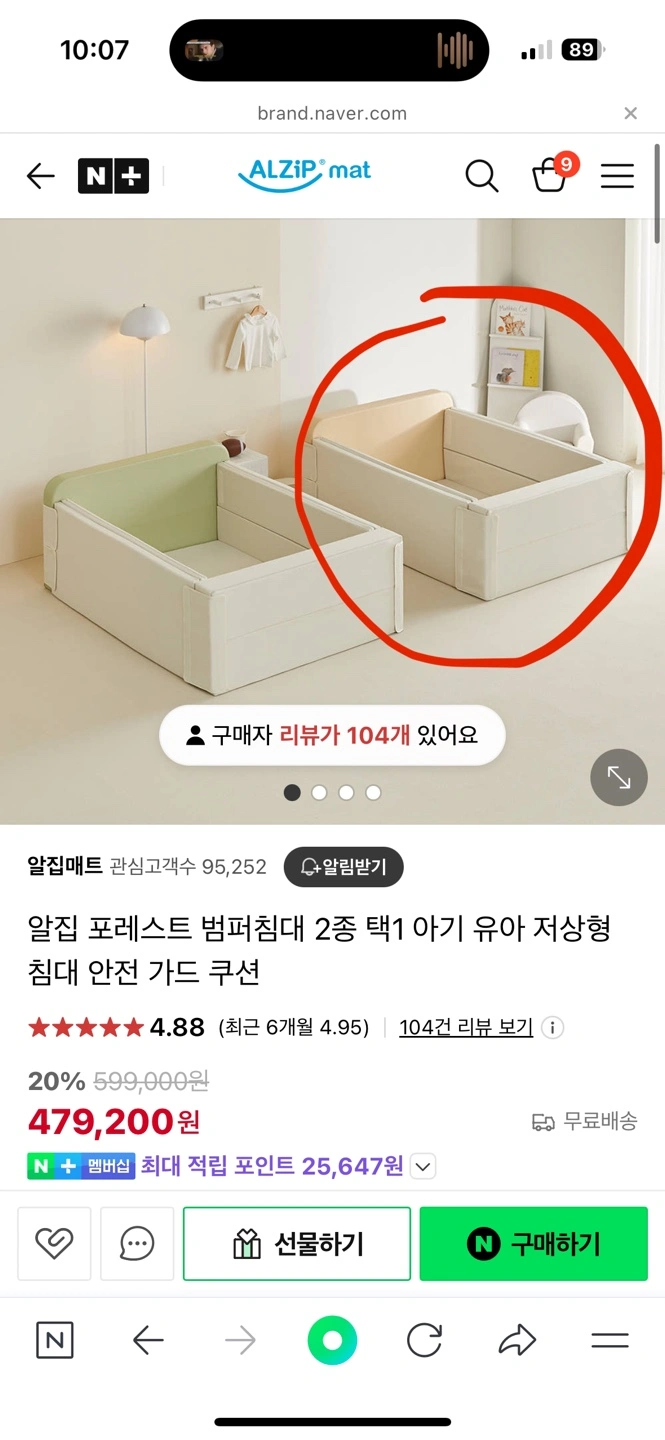Show rating info via the i icon

(x=552, y=1027)
